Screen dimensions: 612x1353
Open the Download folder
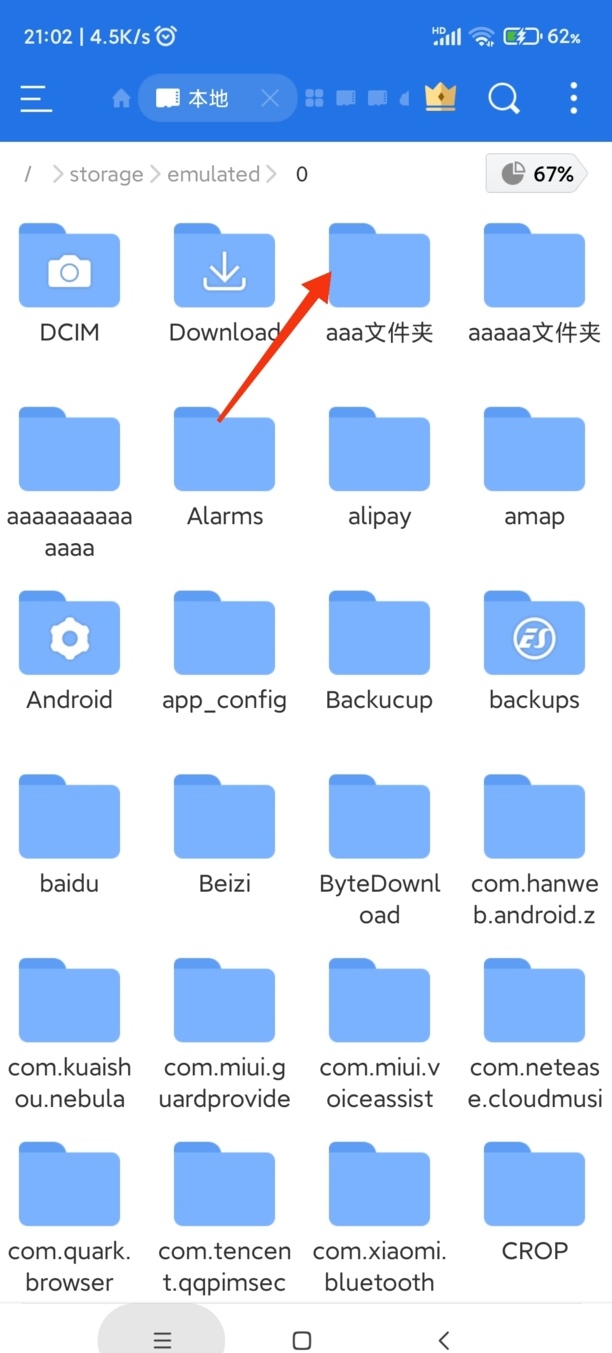(224, 283)
